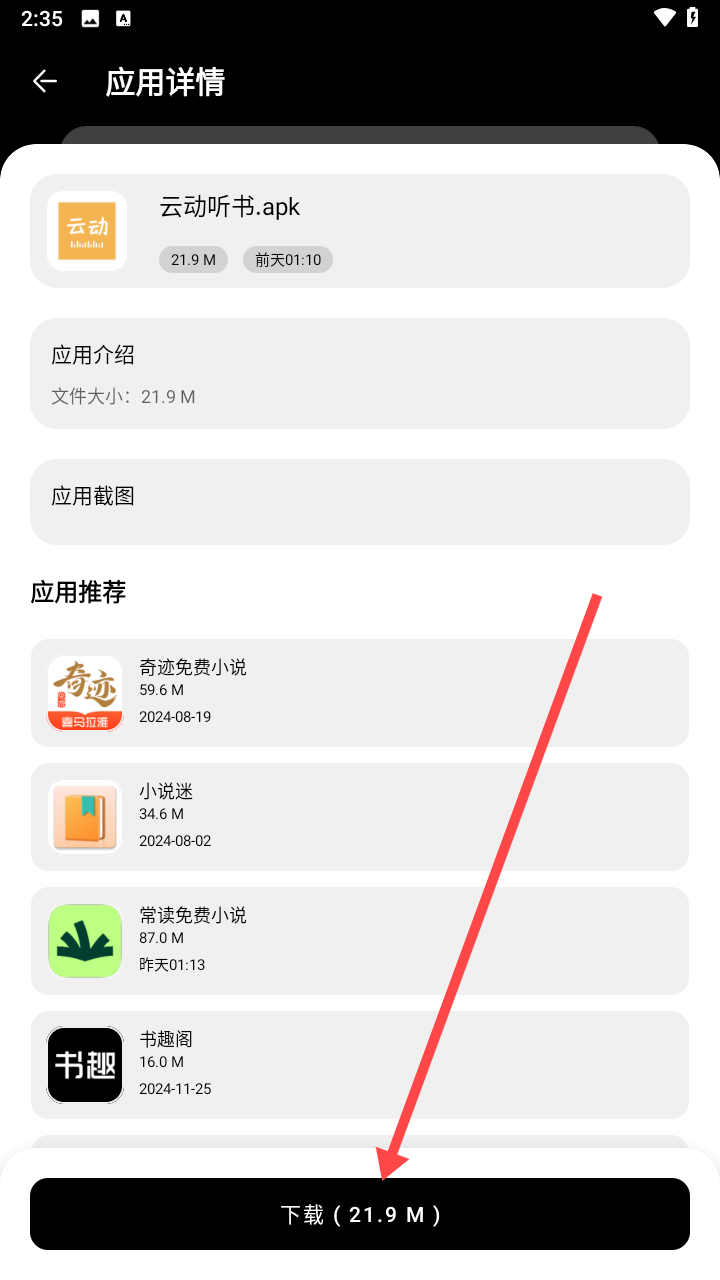Open the 应用截图 screenshots section
Viewport: 720px width, 1280px height.
pyautogui.click(x=360, y=501)
